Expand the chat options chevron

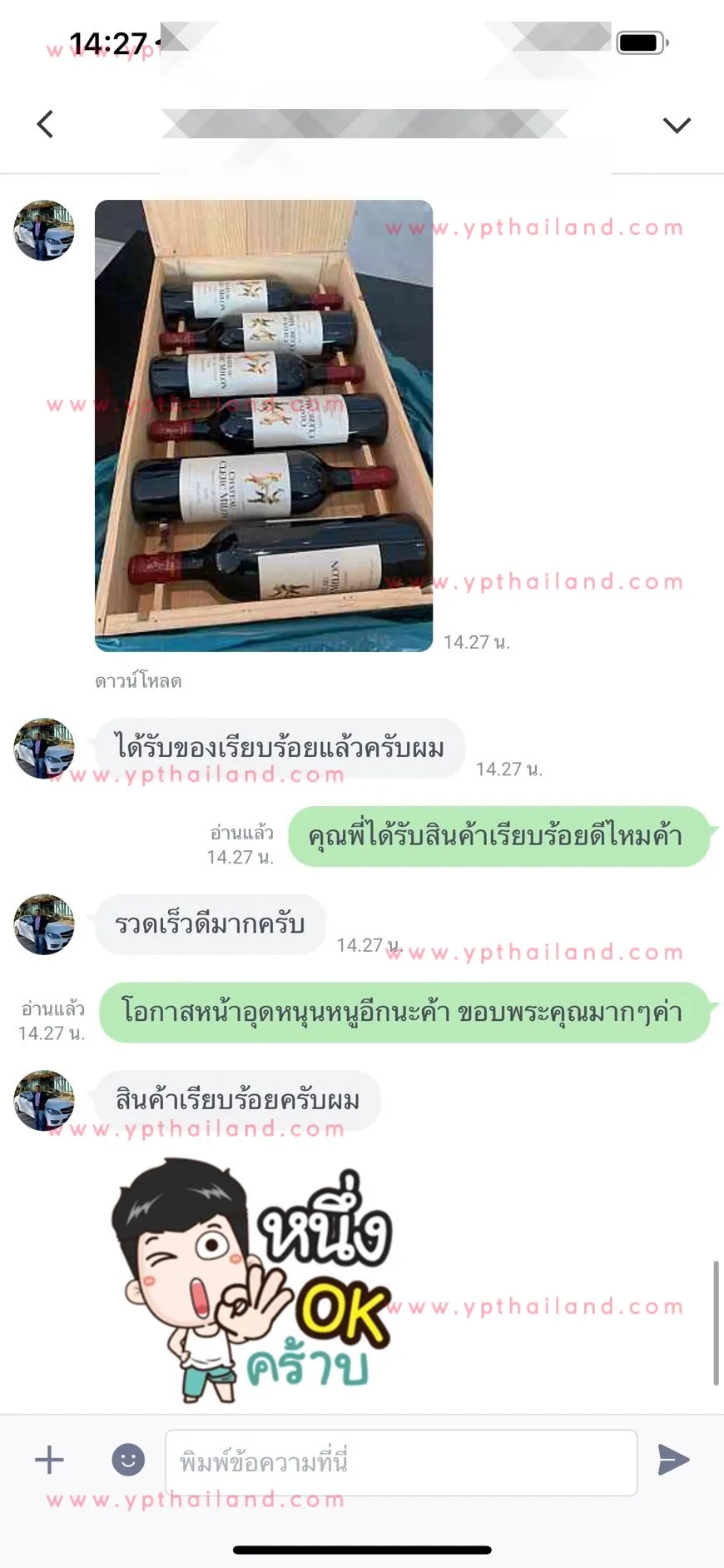pyautogui.click(x=677, y=125)
